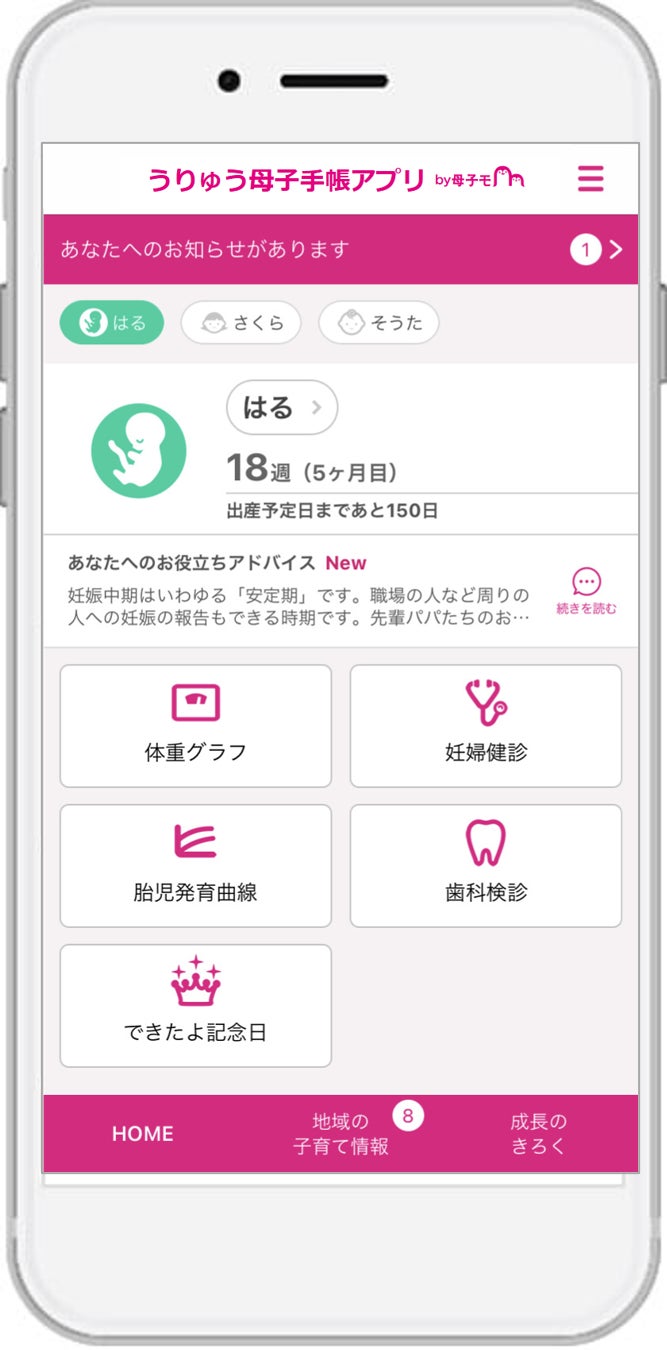Open the hamburger menu

591,179
